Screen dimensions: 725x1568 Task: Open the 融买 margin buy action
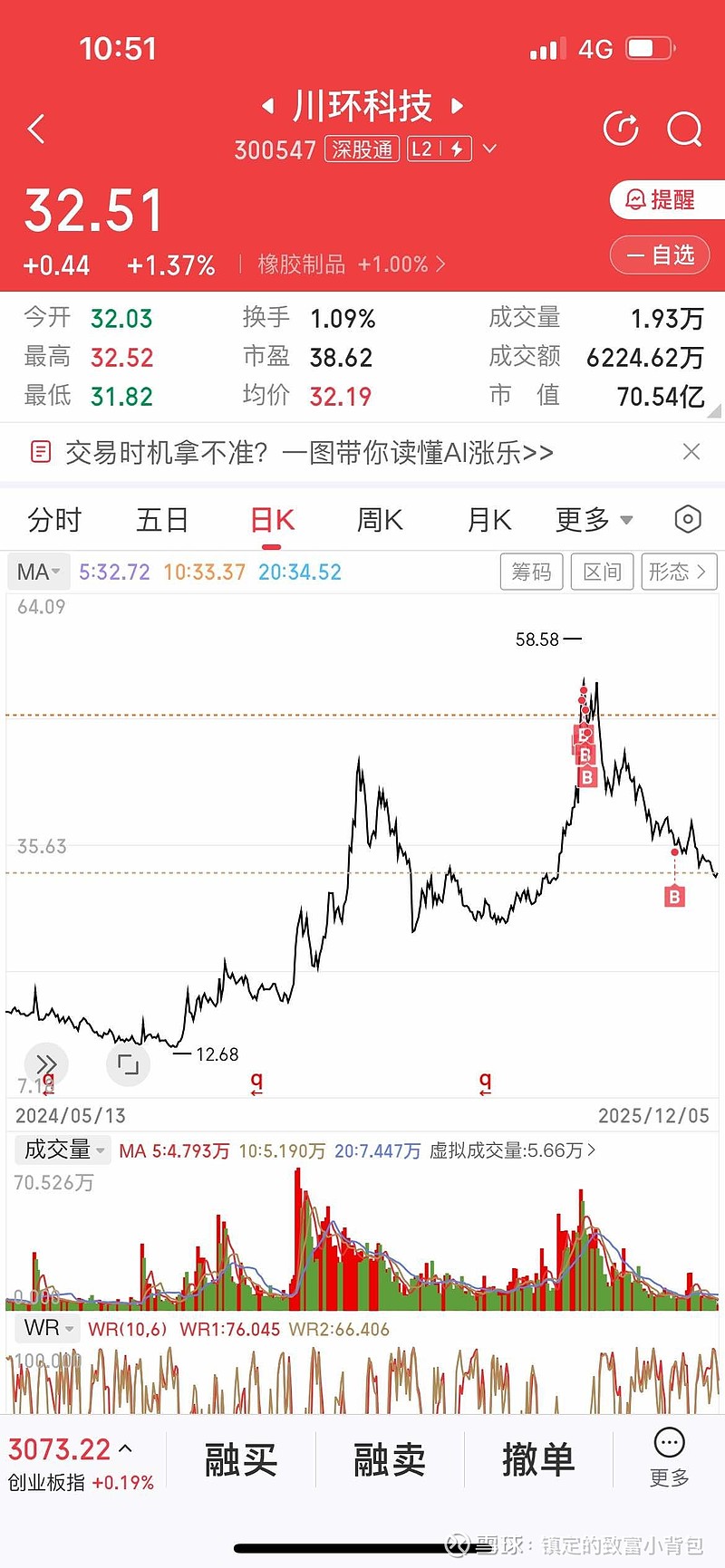click(240, 1460)
